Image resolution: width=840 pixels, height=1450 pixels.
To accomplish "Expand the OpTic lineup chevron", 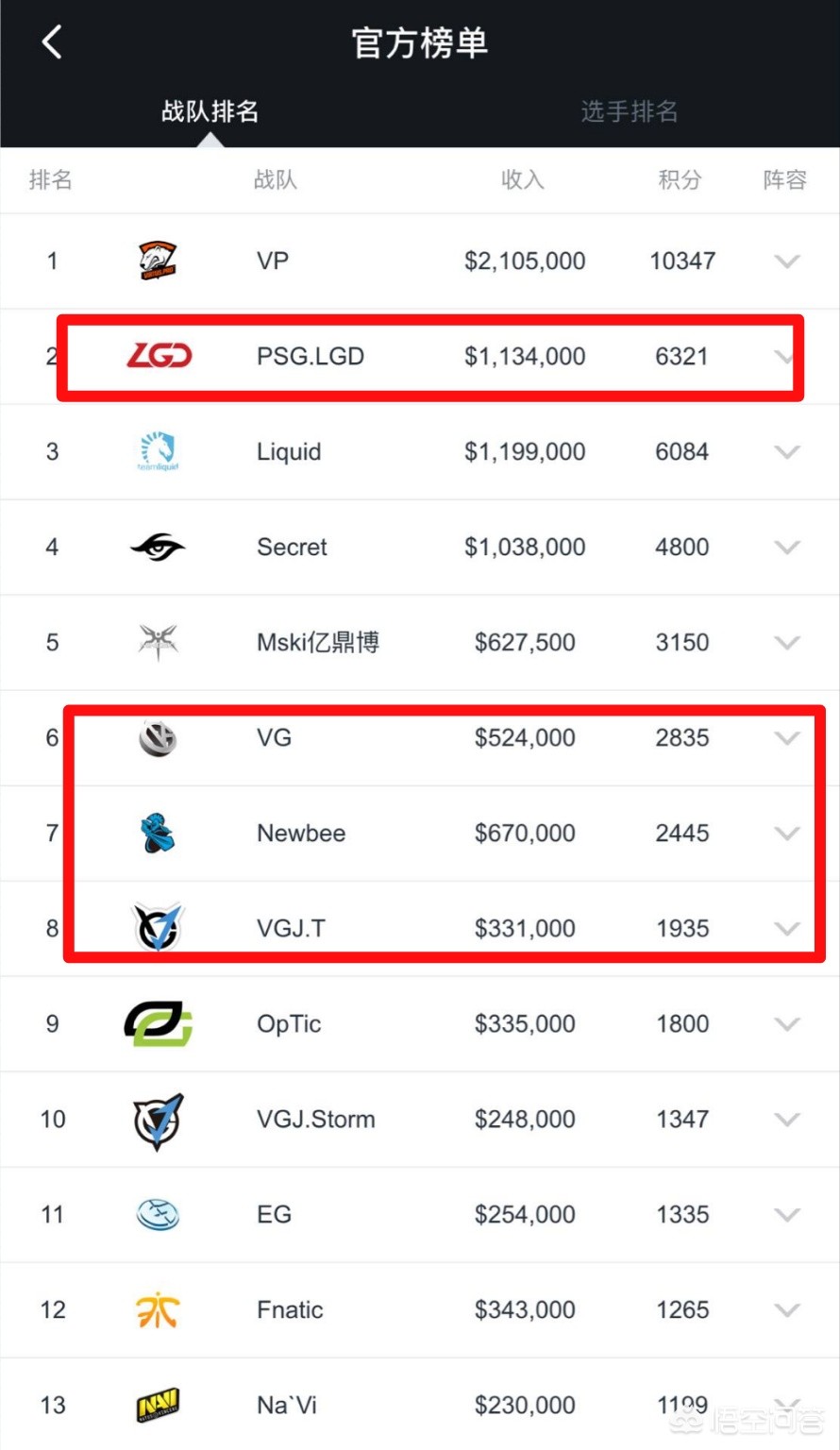I will (x=787, y=1024).
